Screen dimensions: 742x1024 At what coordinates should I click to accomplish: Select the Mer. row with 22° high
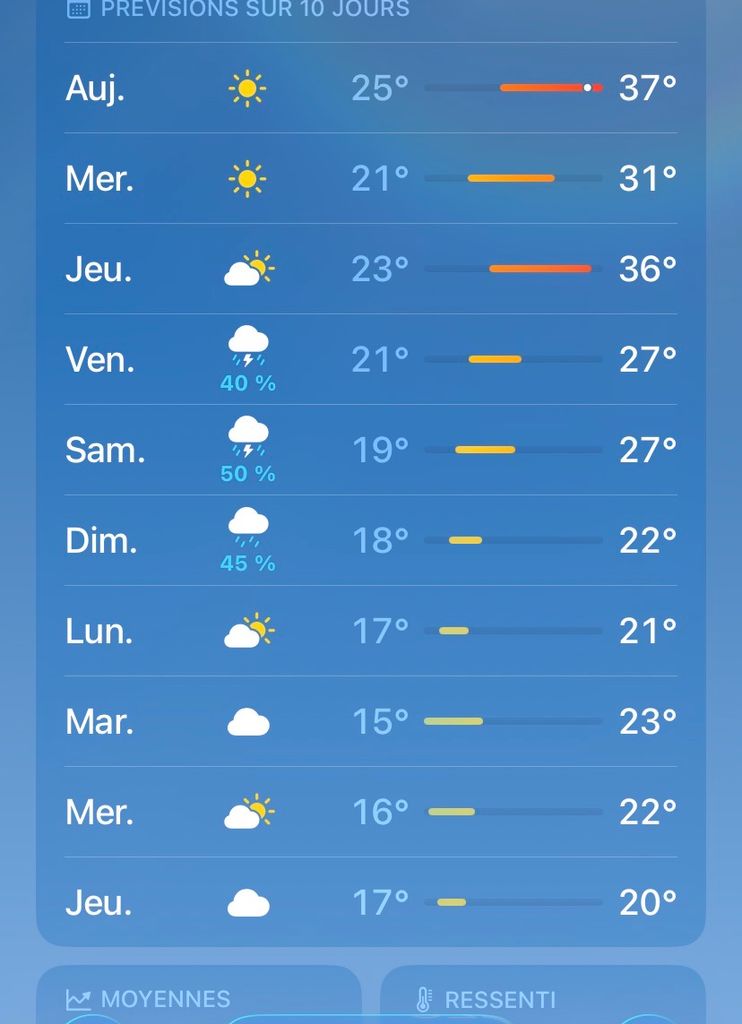tap(370, 812)
